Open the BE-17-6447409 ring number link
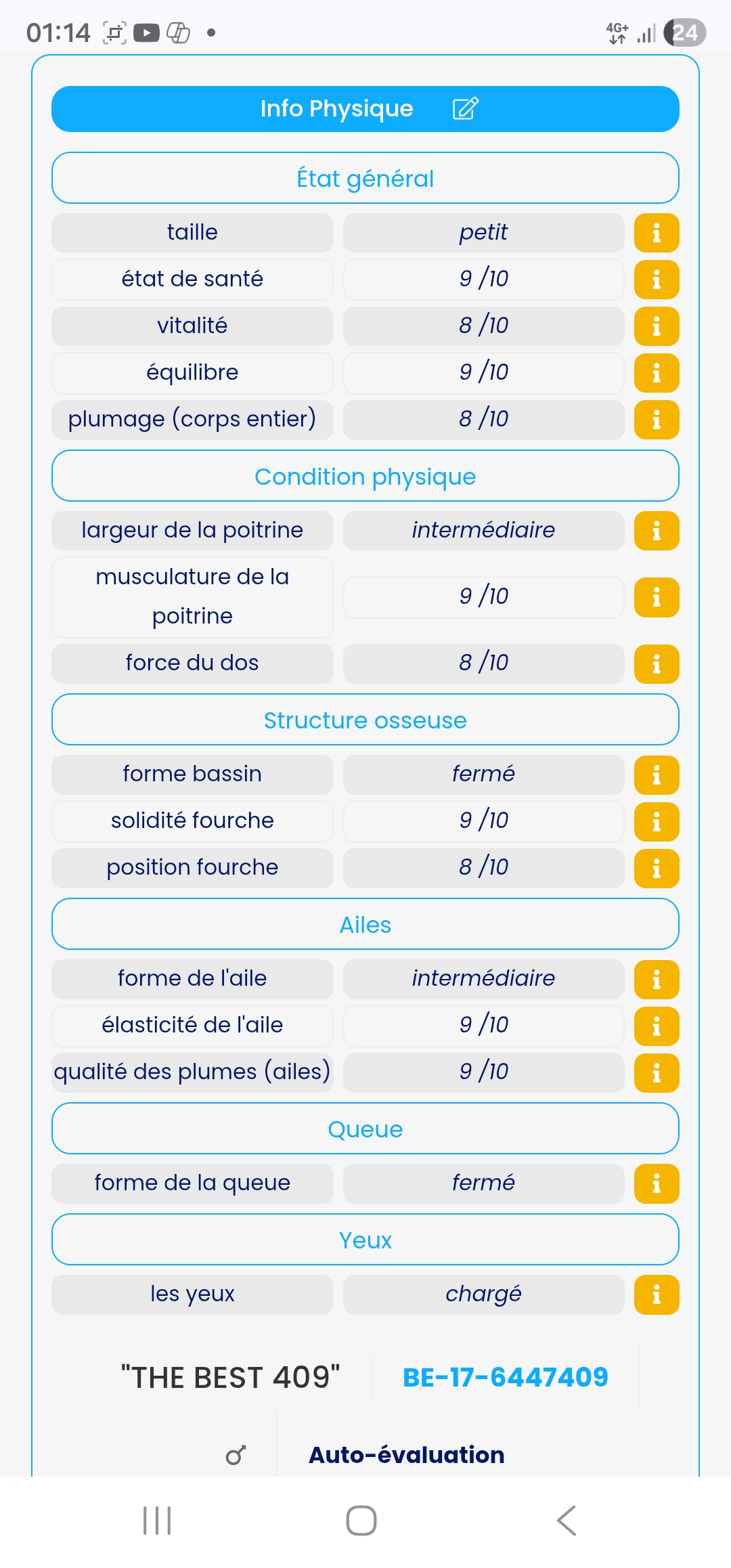731x1568 pixels. click(505, 1376)
